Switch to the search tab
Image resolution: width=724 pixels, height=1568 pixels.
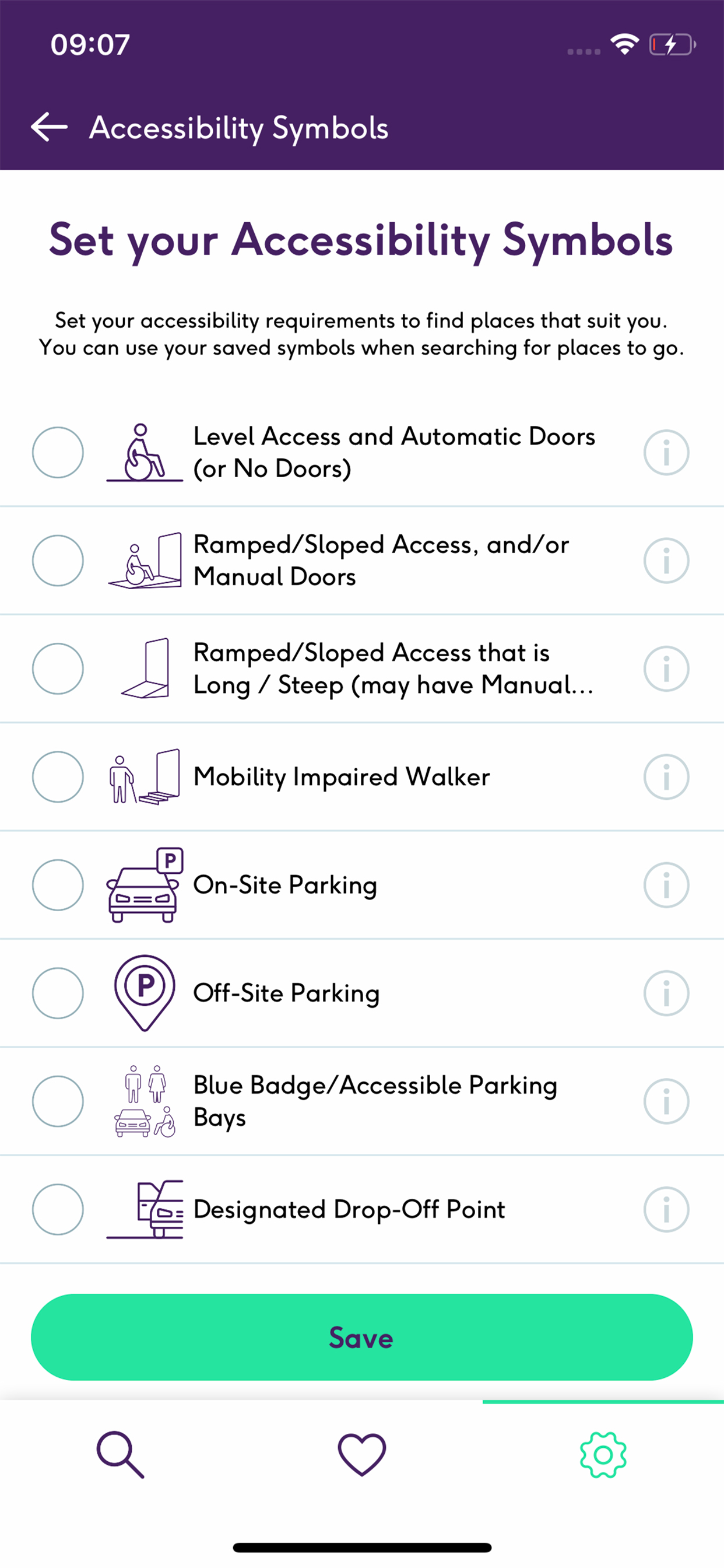[x=121, y=1455]
